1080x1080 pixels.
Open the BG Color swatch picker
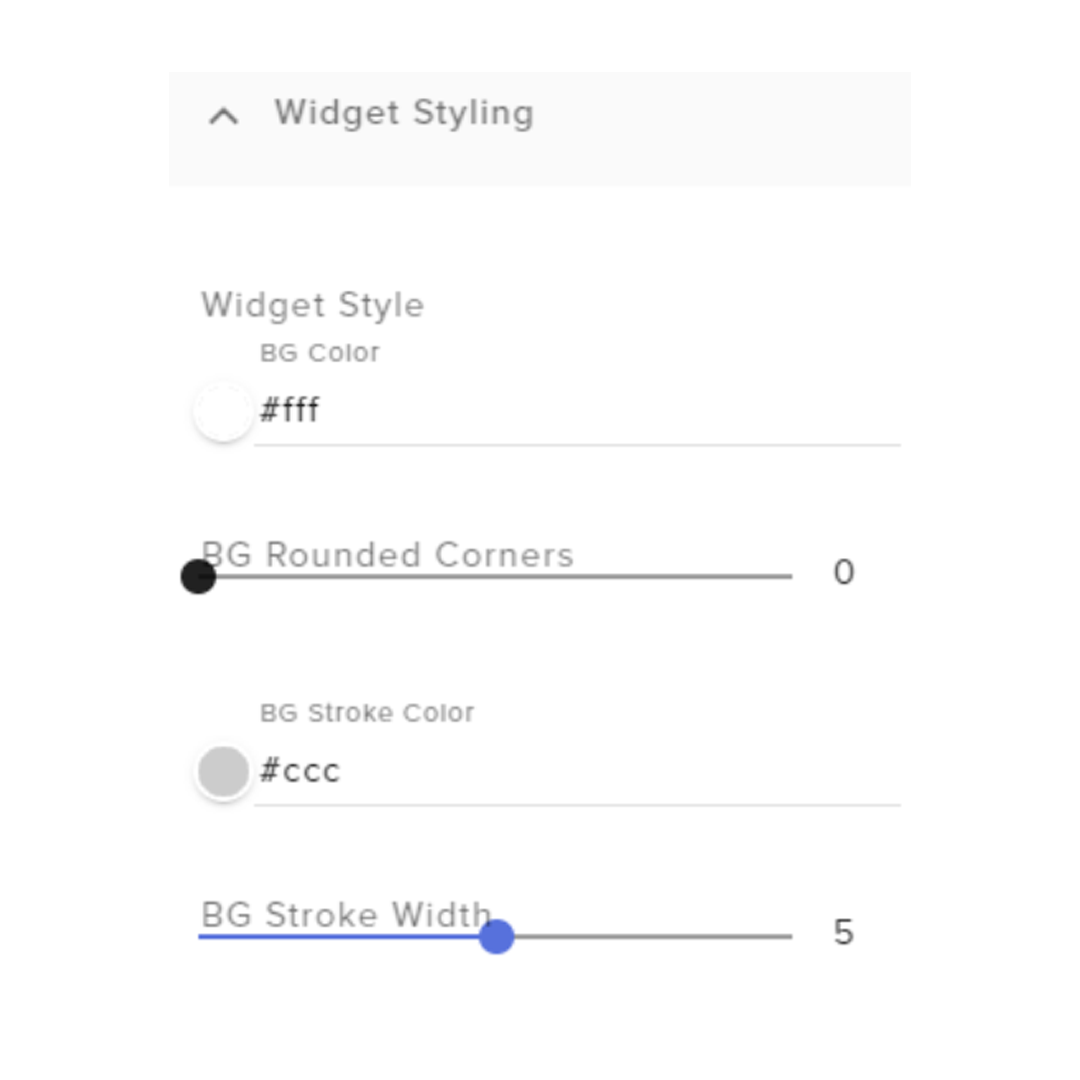coord(223,412)
